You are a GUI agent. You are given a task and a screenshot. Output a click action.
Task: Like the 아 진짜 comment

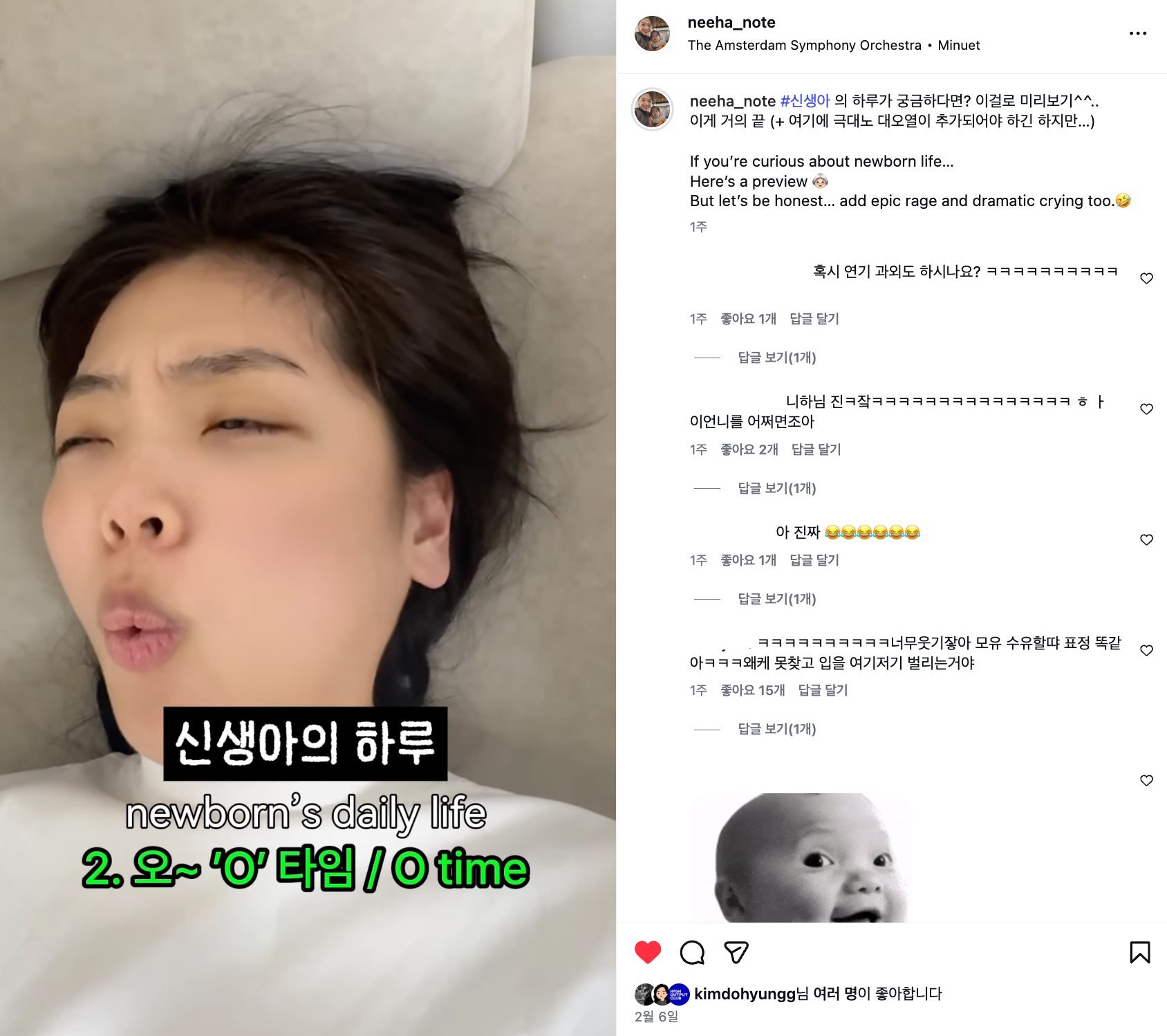click(x=1146, y=539)
